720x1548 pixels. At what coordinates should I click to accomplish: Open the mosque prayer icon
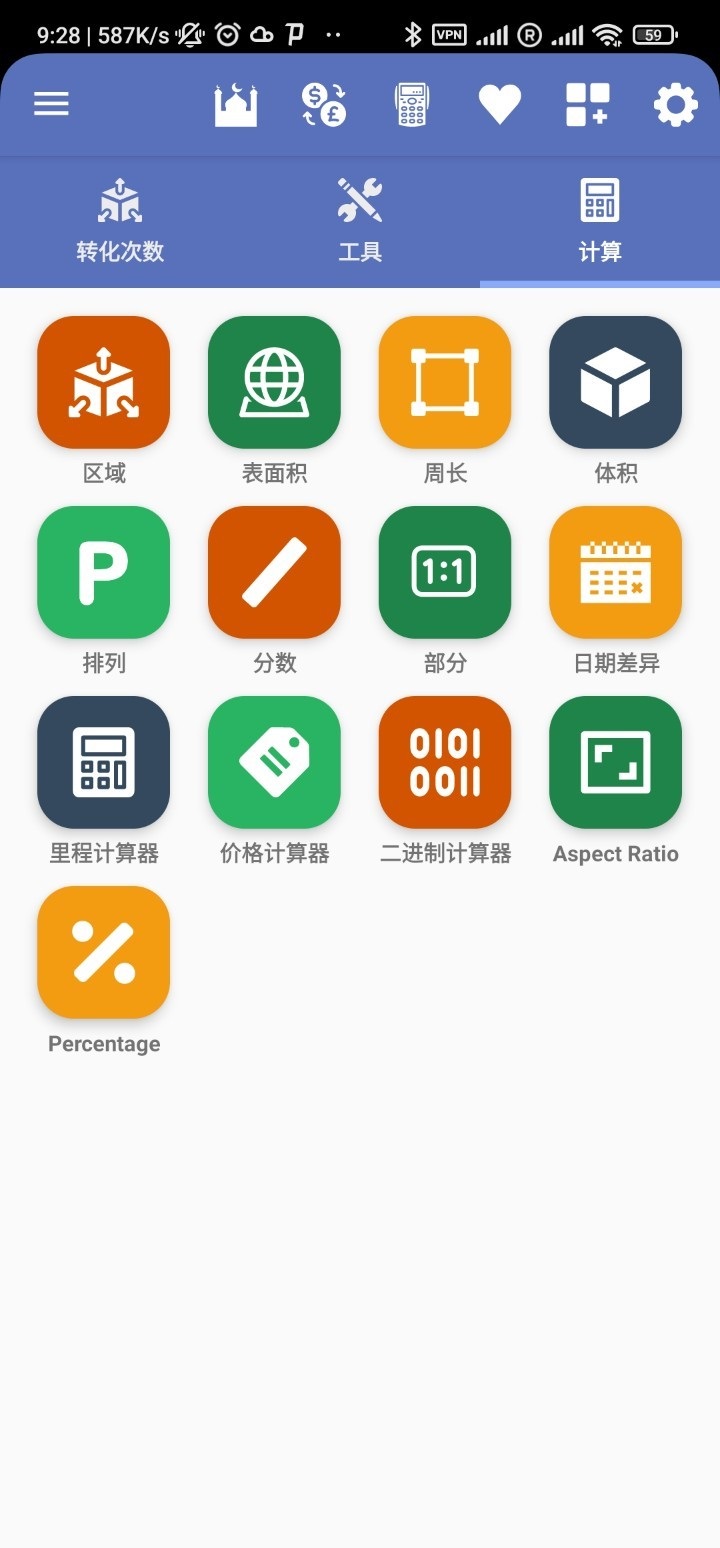coord(236,104)
